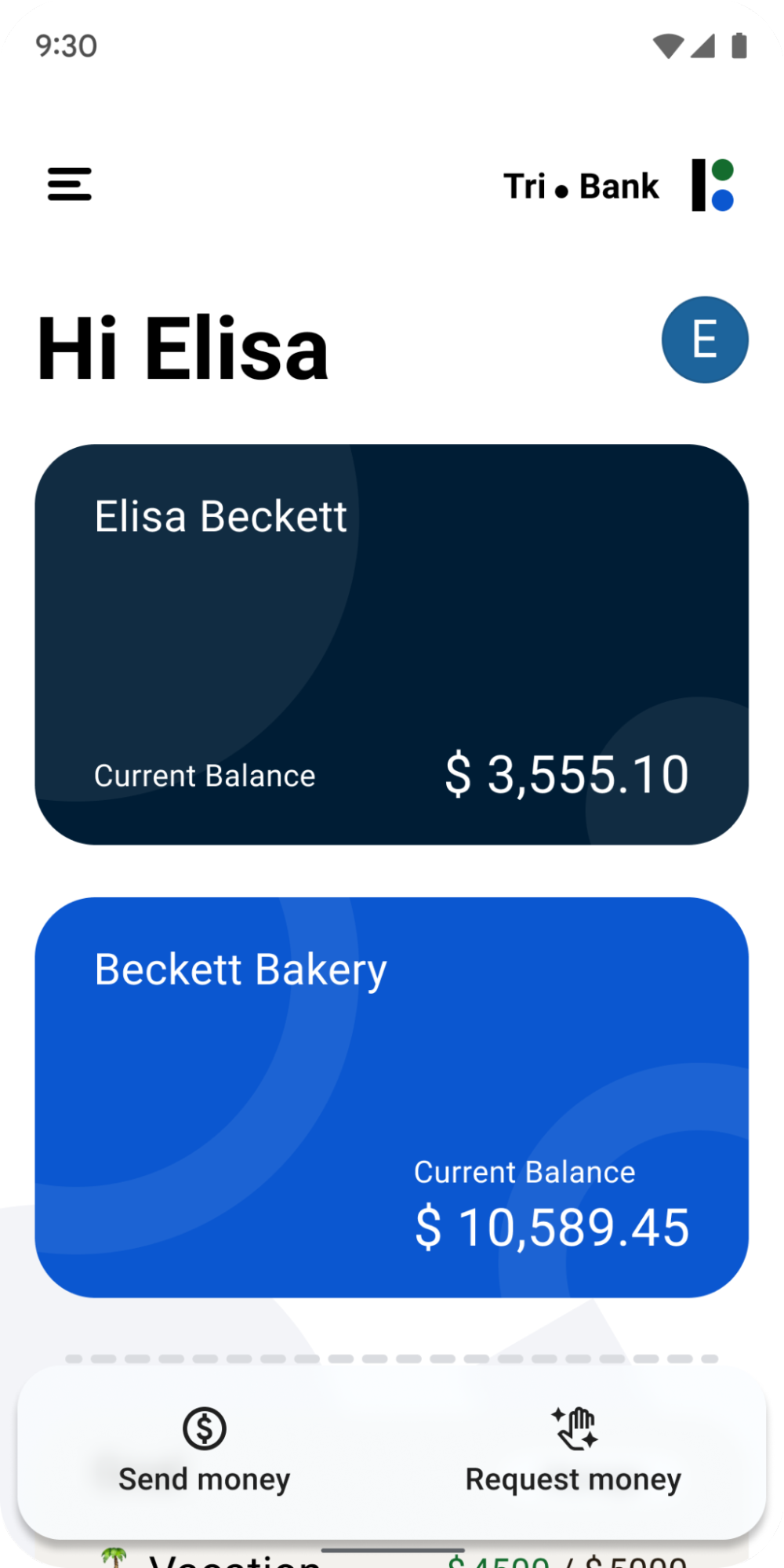The image size is (784, 1568).
Task: Open Elisa's profile avatar with letter E
Action: point(704,340)
